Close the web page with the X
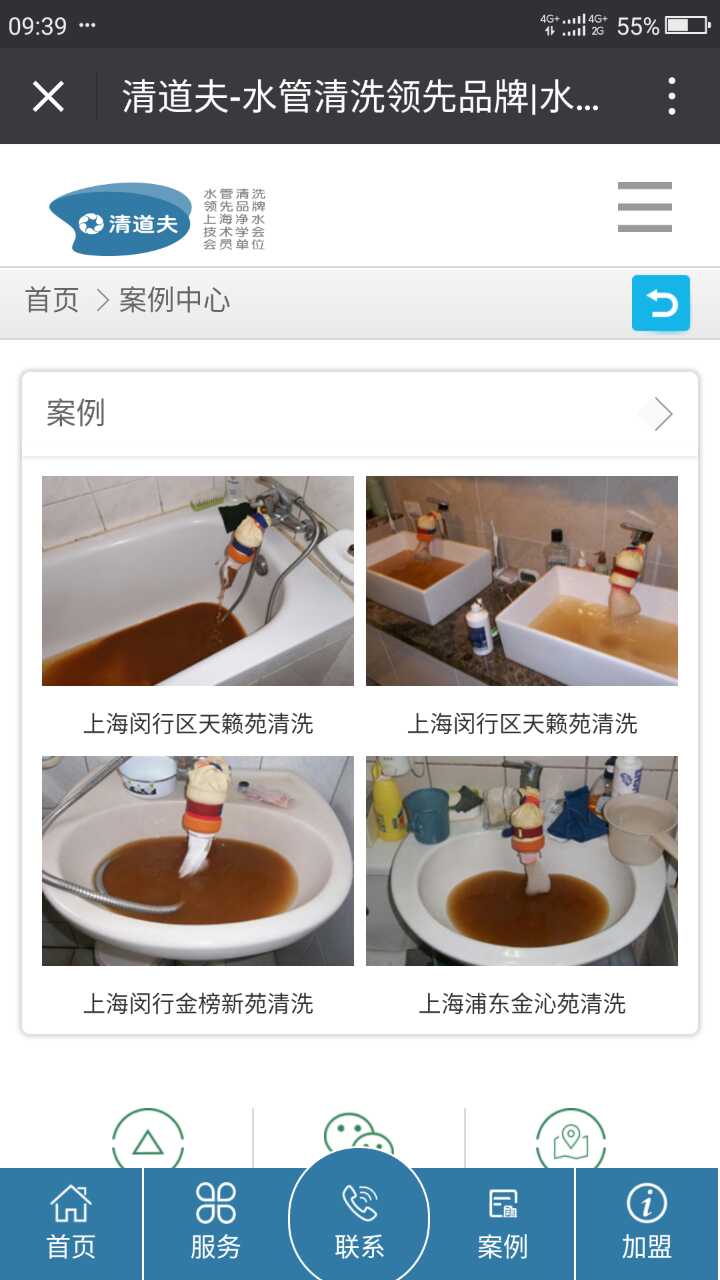720x1280 pixels. [x=48, y=97]
